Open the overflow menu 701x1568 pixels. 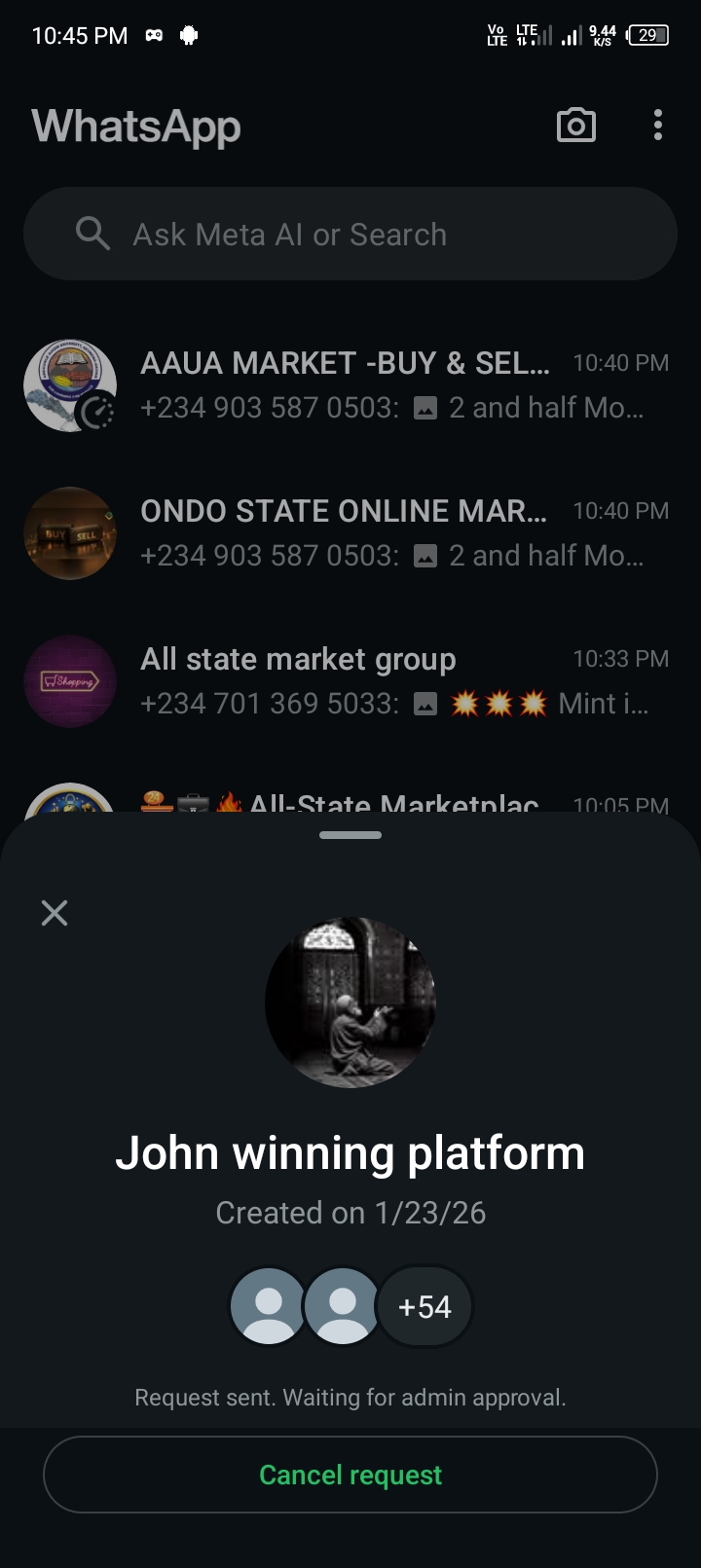pos(658,126)
